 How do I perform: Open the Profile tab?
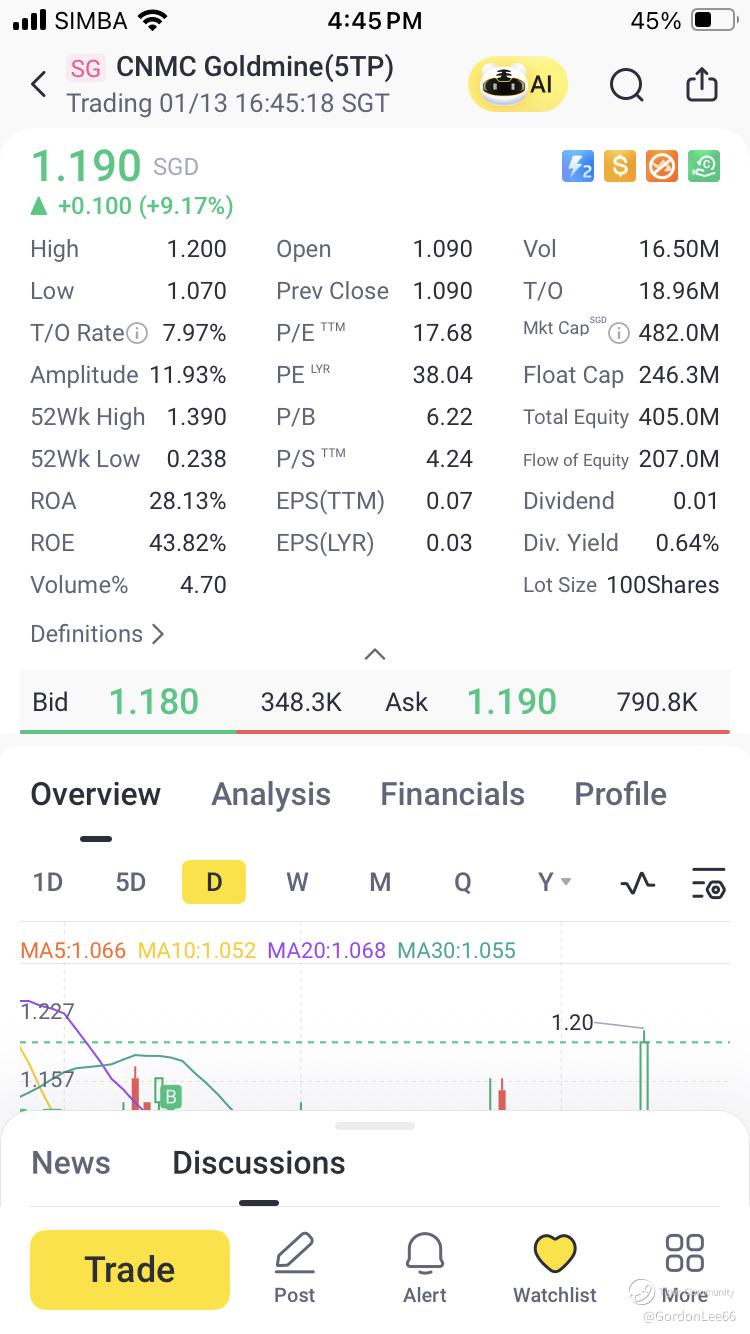pyautogui.click(x=620, y=794)
